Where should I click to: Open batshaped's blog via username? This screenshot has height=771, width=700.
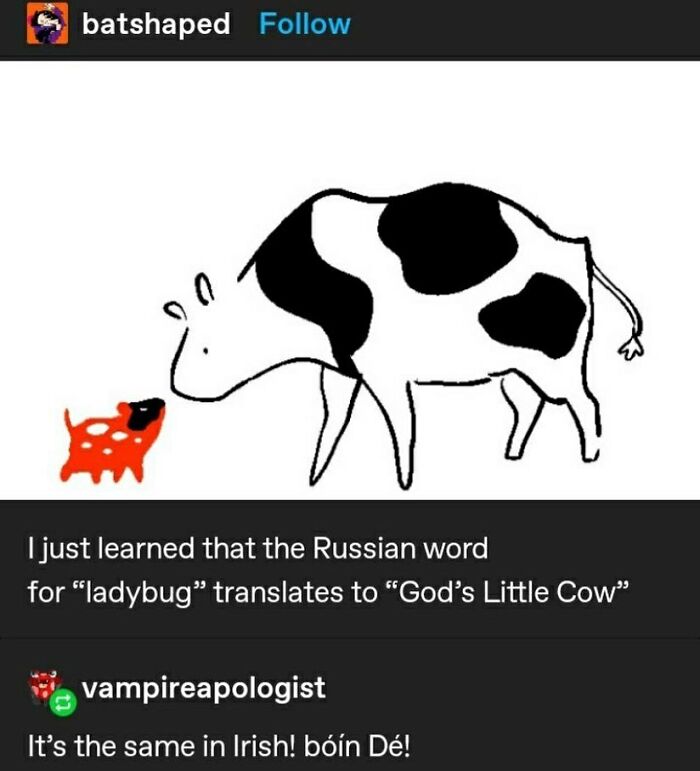[155, 24]
